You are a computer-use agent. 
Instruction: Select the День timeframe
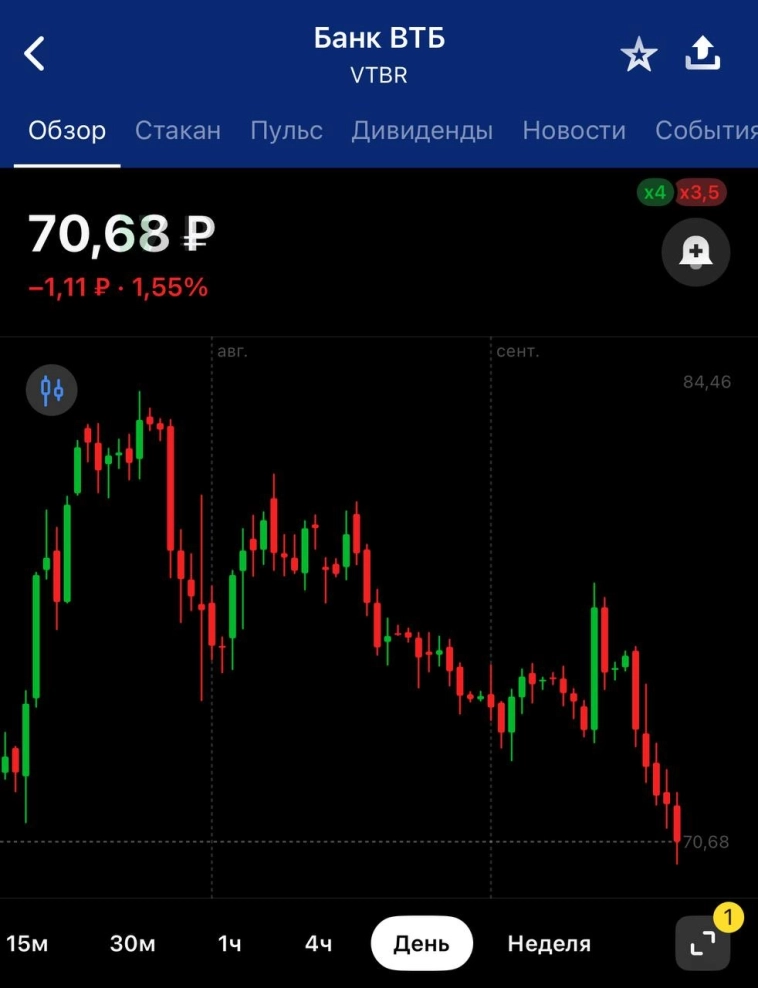(422, 941)
